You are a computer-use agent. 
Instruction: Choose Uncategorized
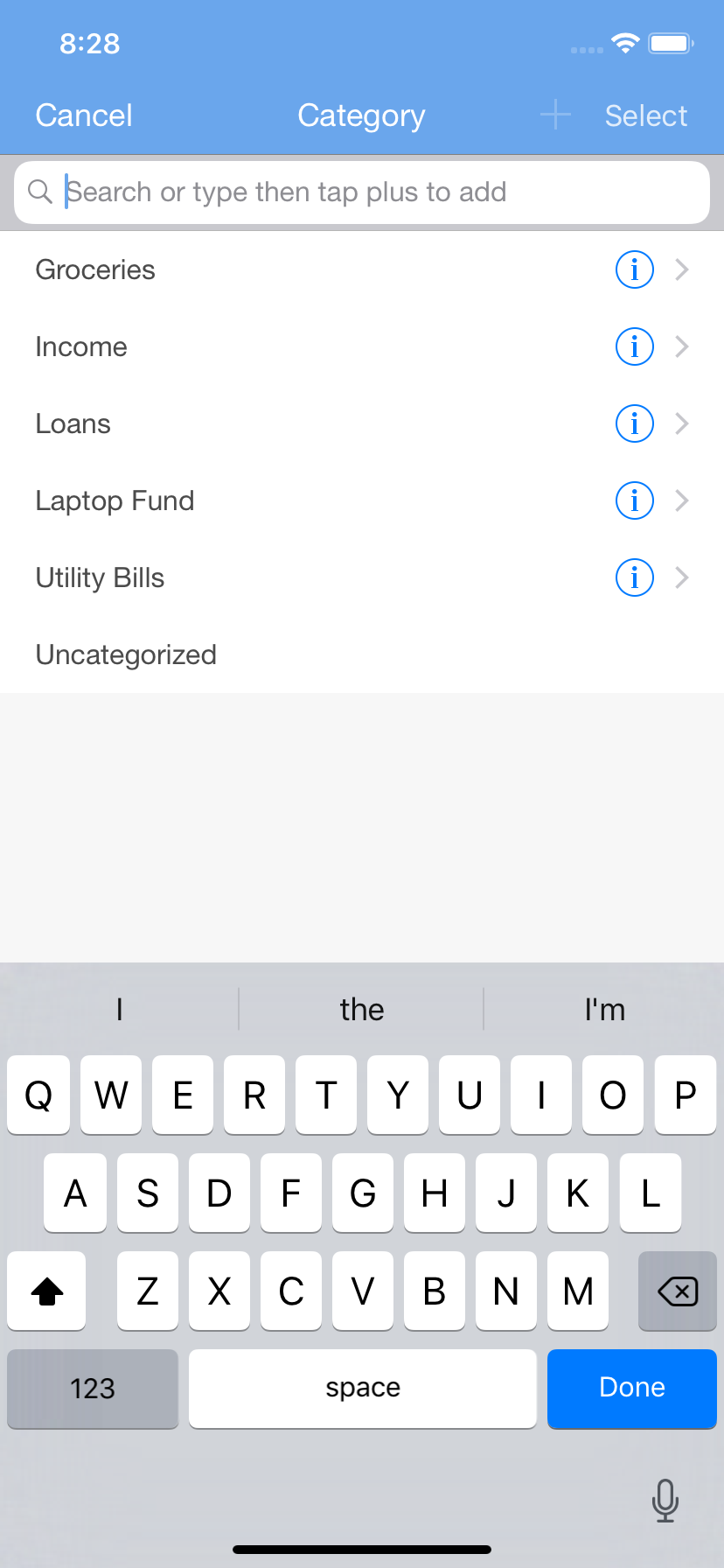(x=362, y=654)
